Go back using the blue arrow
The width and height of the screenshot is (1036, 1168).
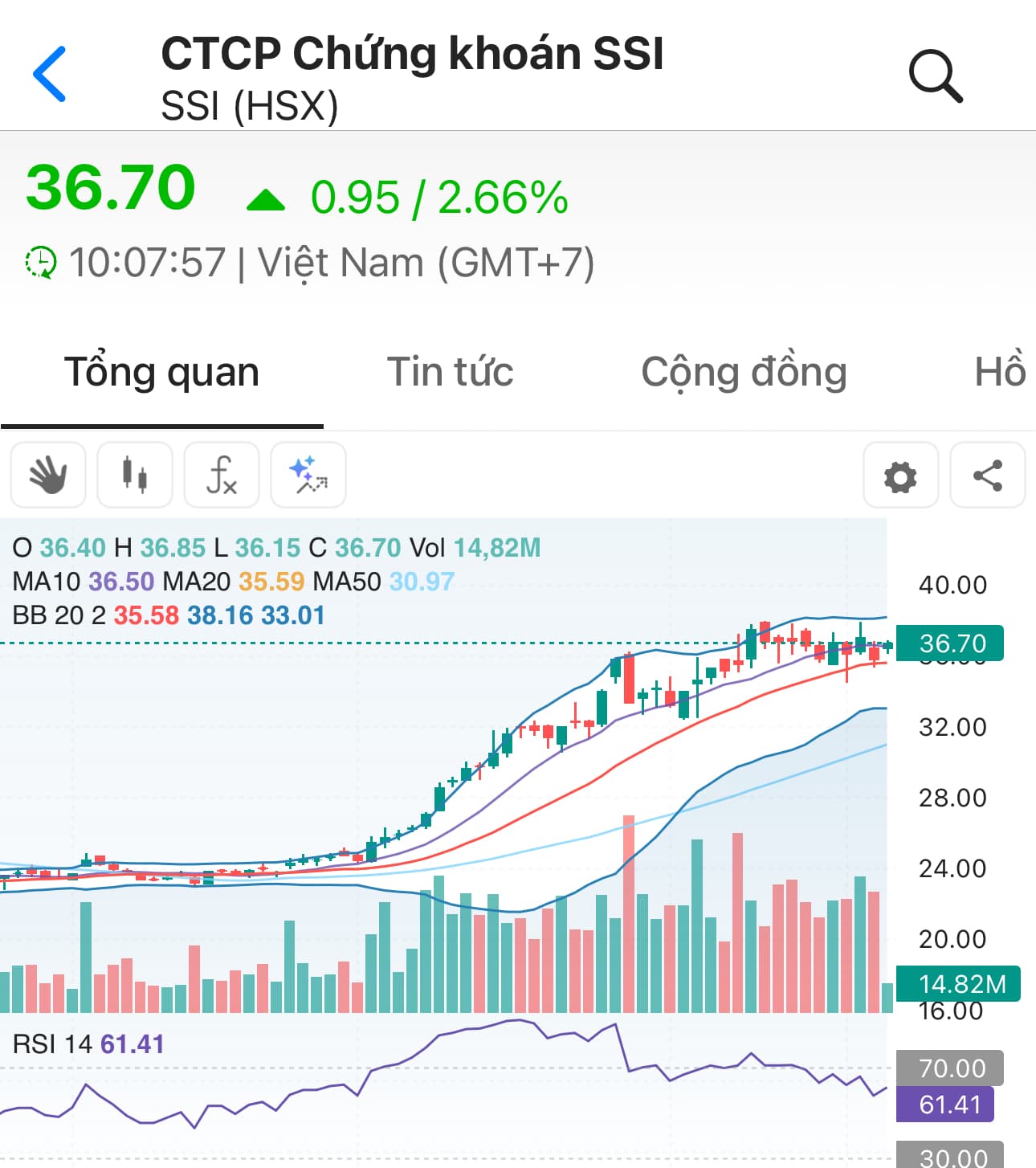coord(50,75)
